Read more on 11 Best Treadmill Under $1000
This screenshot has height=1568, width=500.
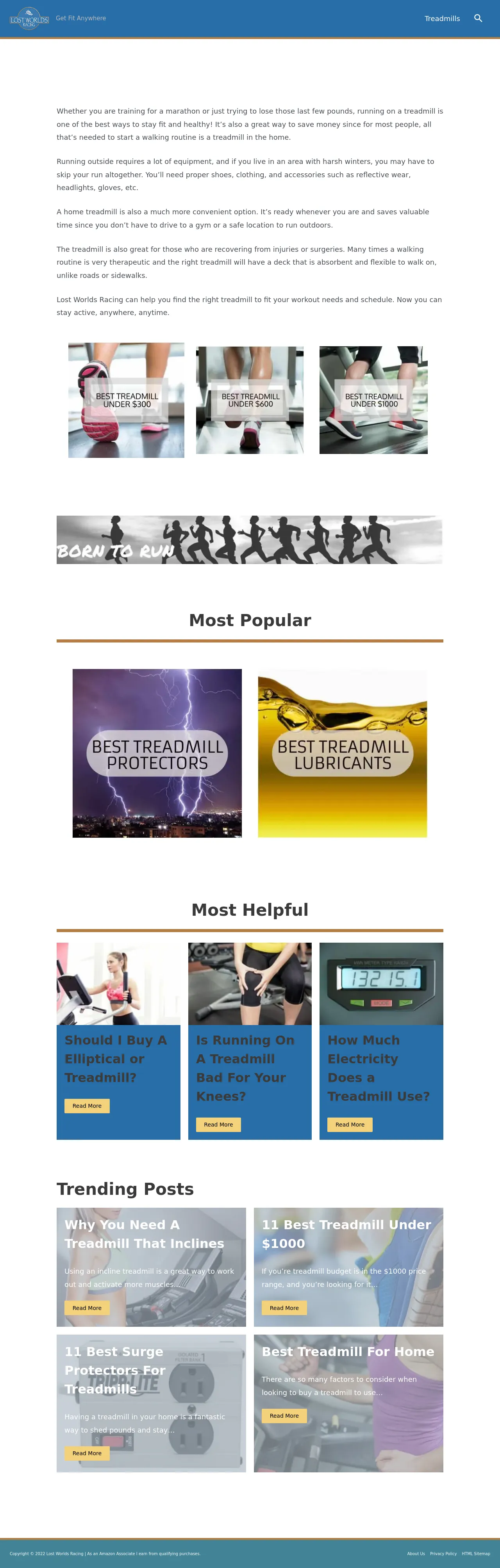click(x=284, y=1308)
